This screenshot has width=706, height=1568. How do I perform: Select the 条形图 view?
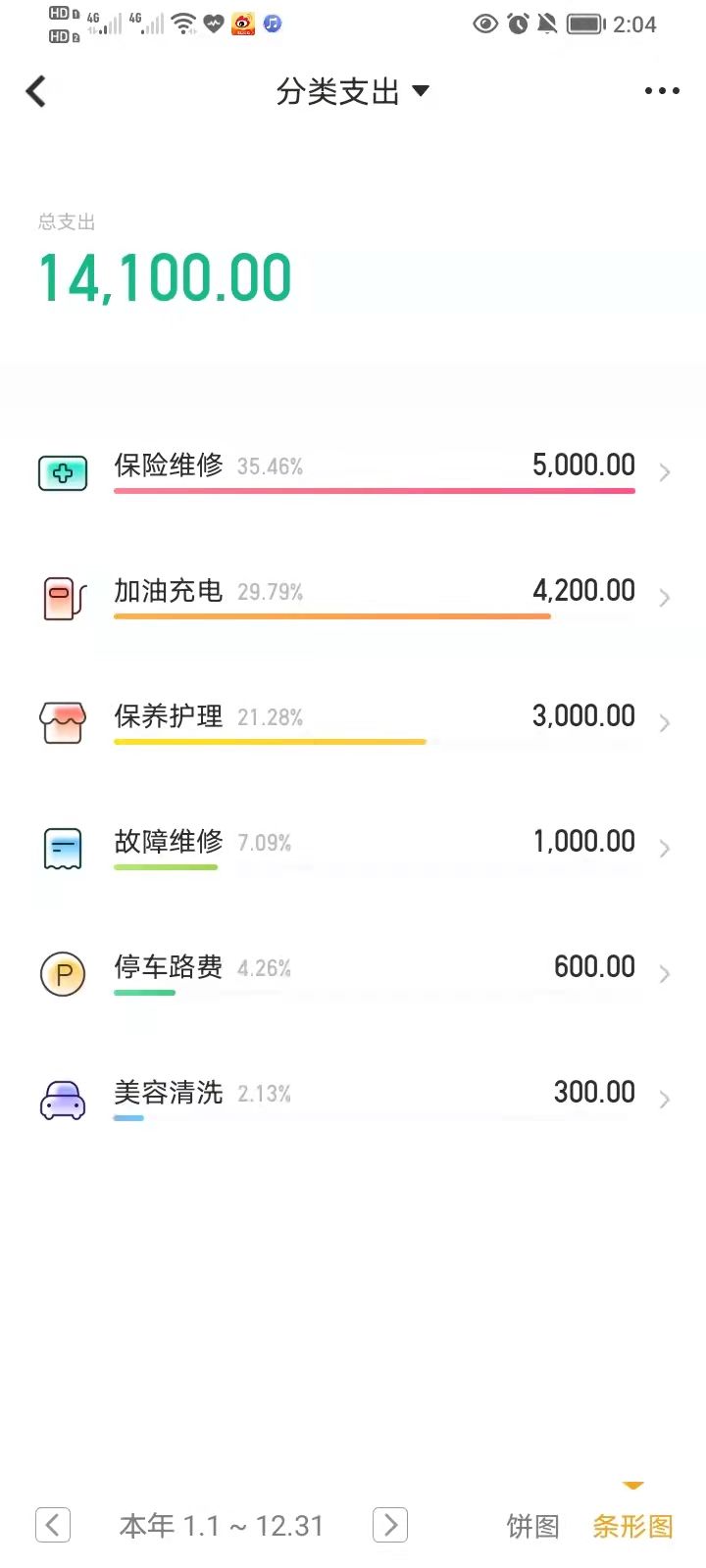tap(632, 1526)
